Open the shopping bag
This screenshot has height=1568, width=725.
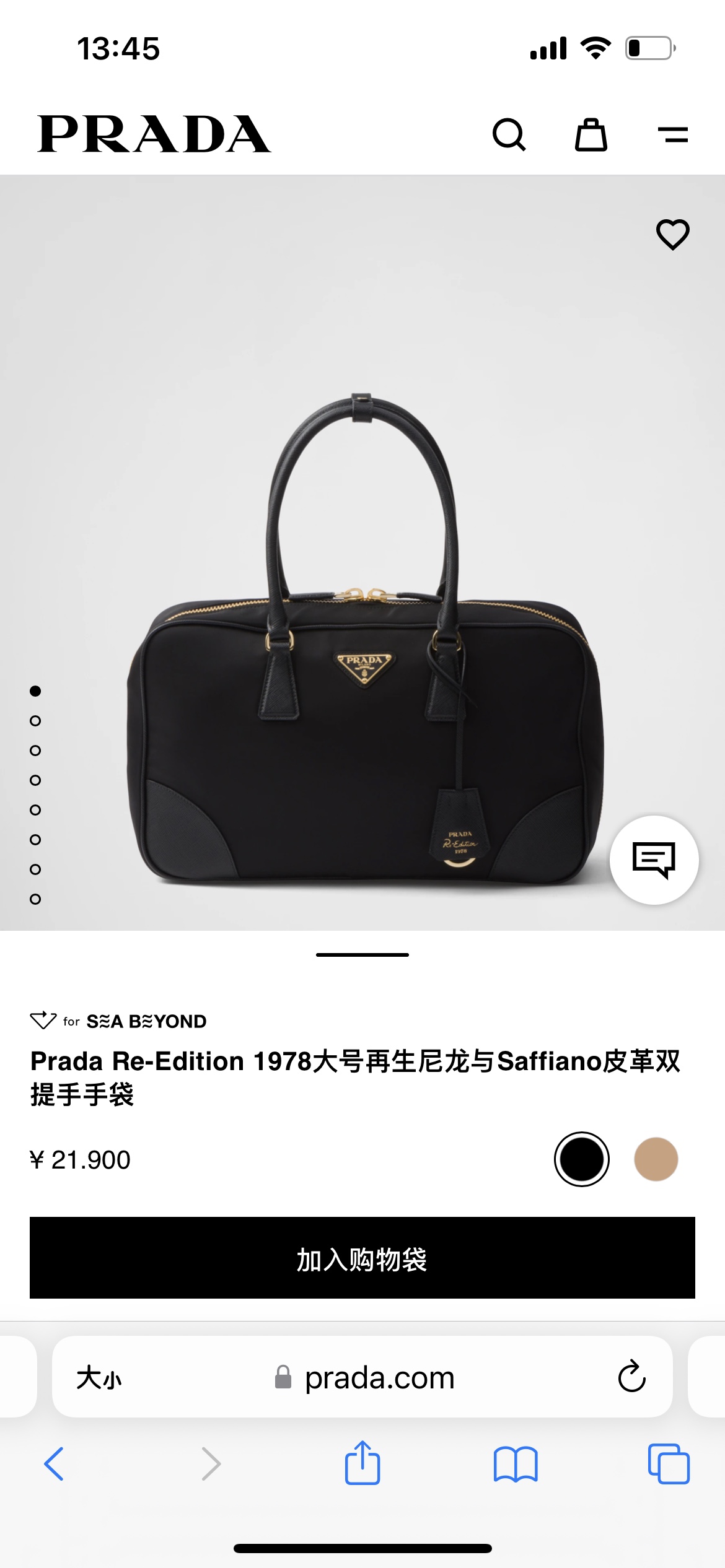pyautogui.click(x=591, y=134)
